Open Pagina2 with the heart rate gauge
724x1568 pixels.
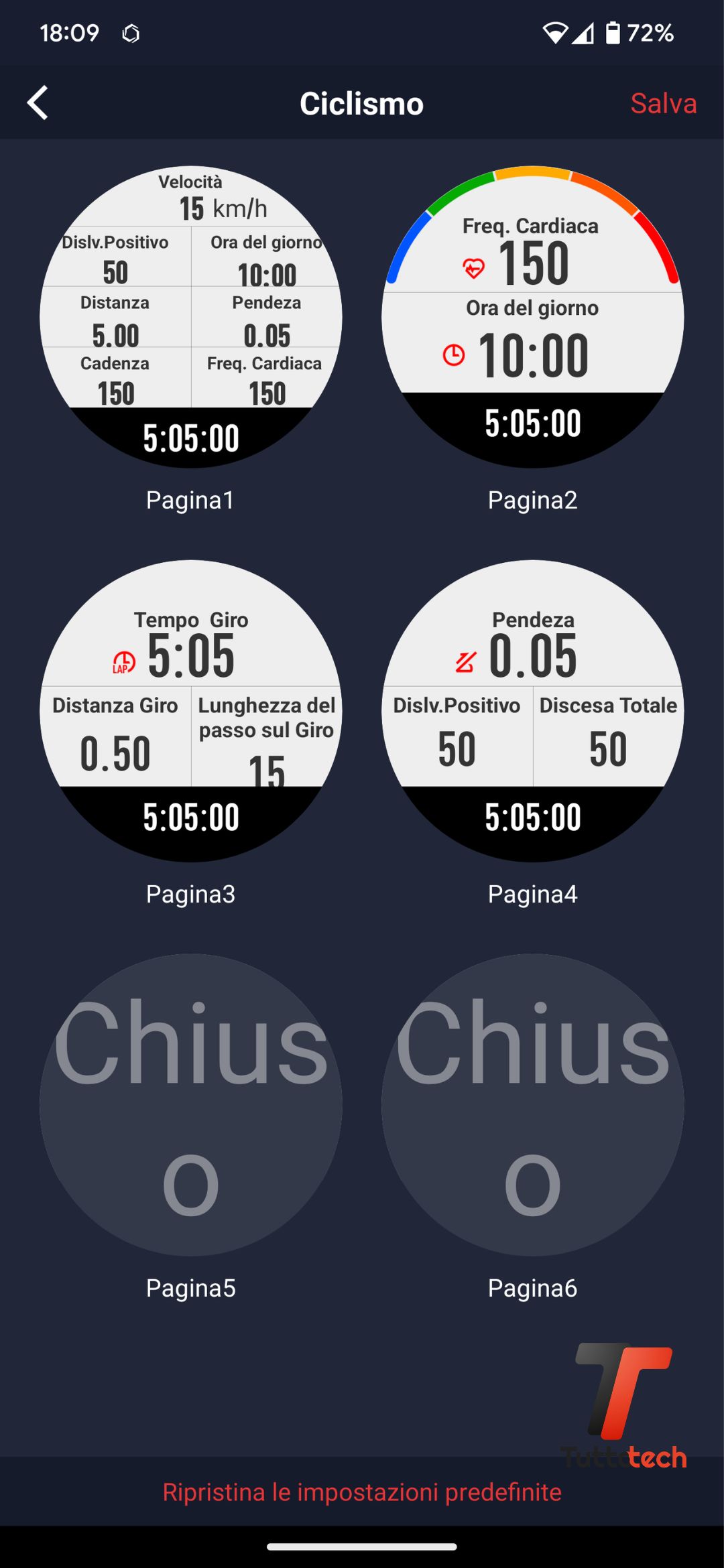(x=533, y=316)
